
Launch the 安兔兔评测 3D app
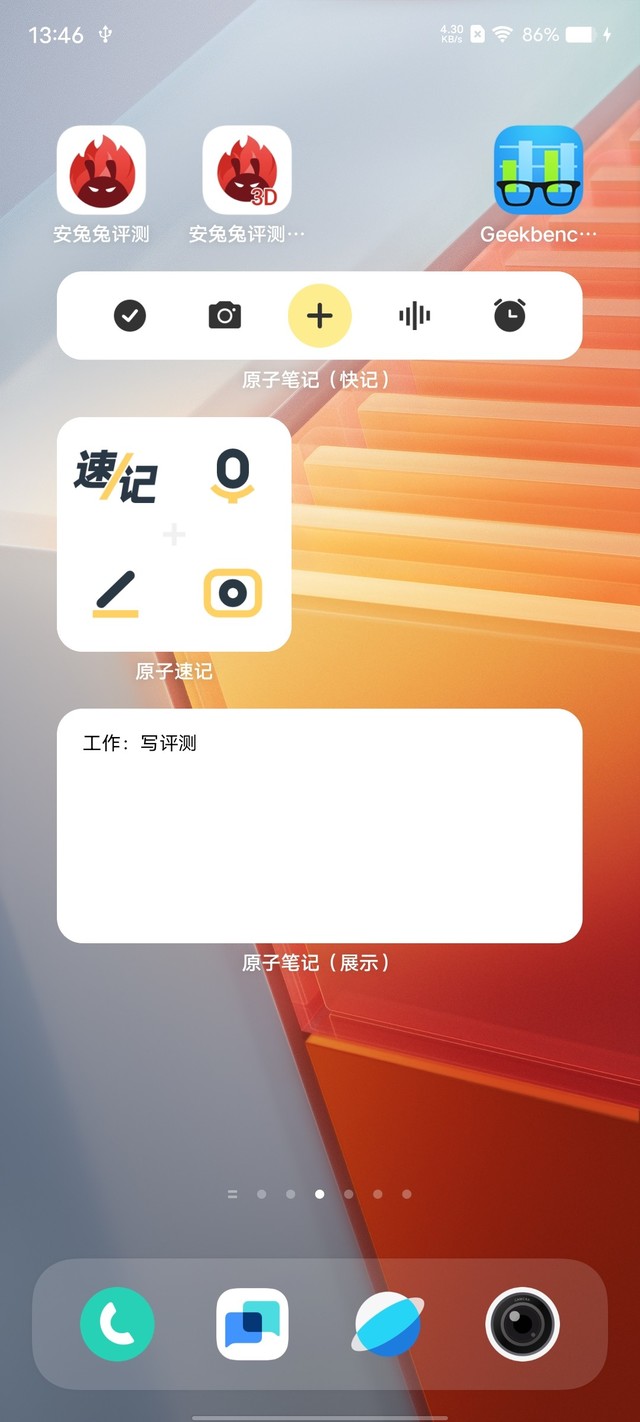click(x=247, y=170)
